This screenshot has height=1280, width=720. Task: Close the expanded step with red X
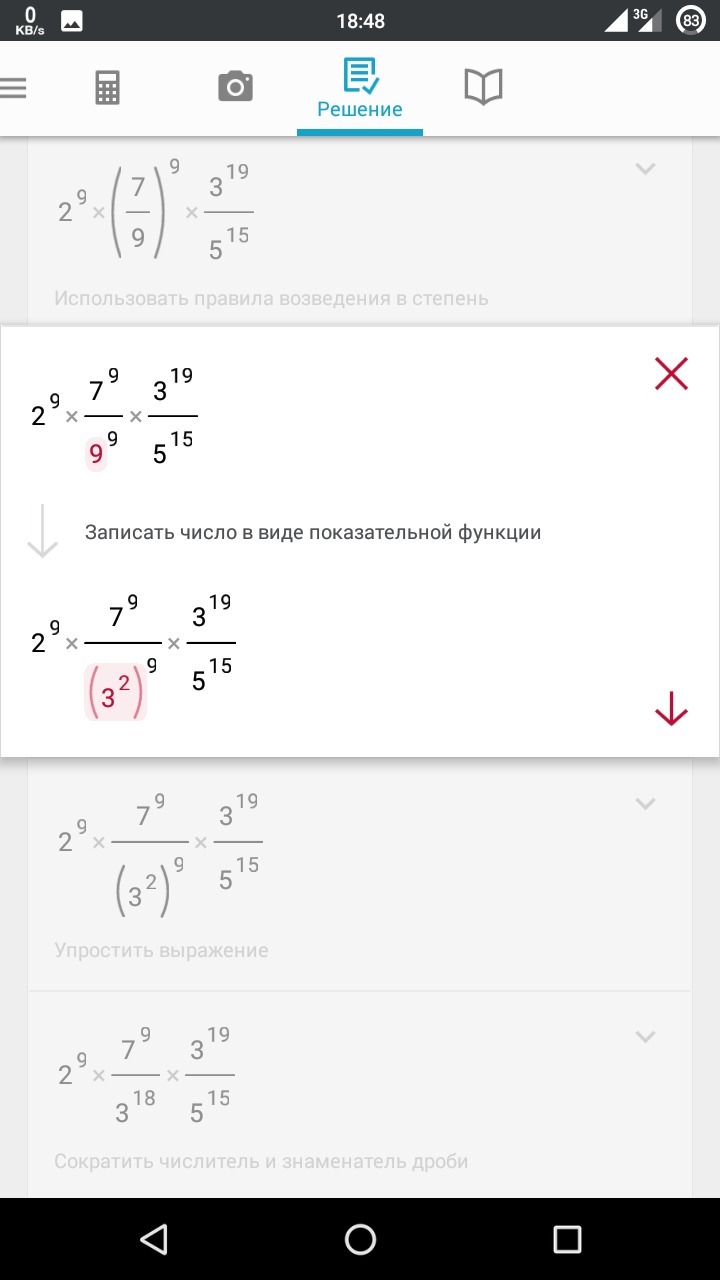pos(671,374)
